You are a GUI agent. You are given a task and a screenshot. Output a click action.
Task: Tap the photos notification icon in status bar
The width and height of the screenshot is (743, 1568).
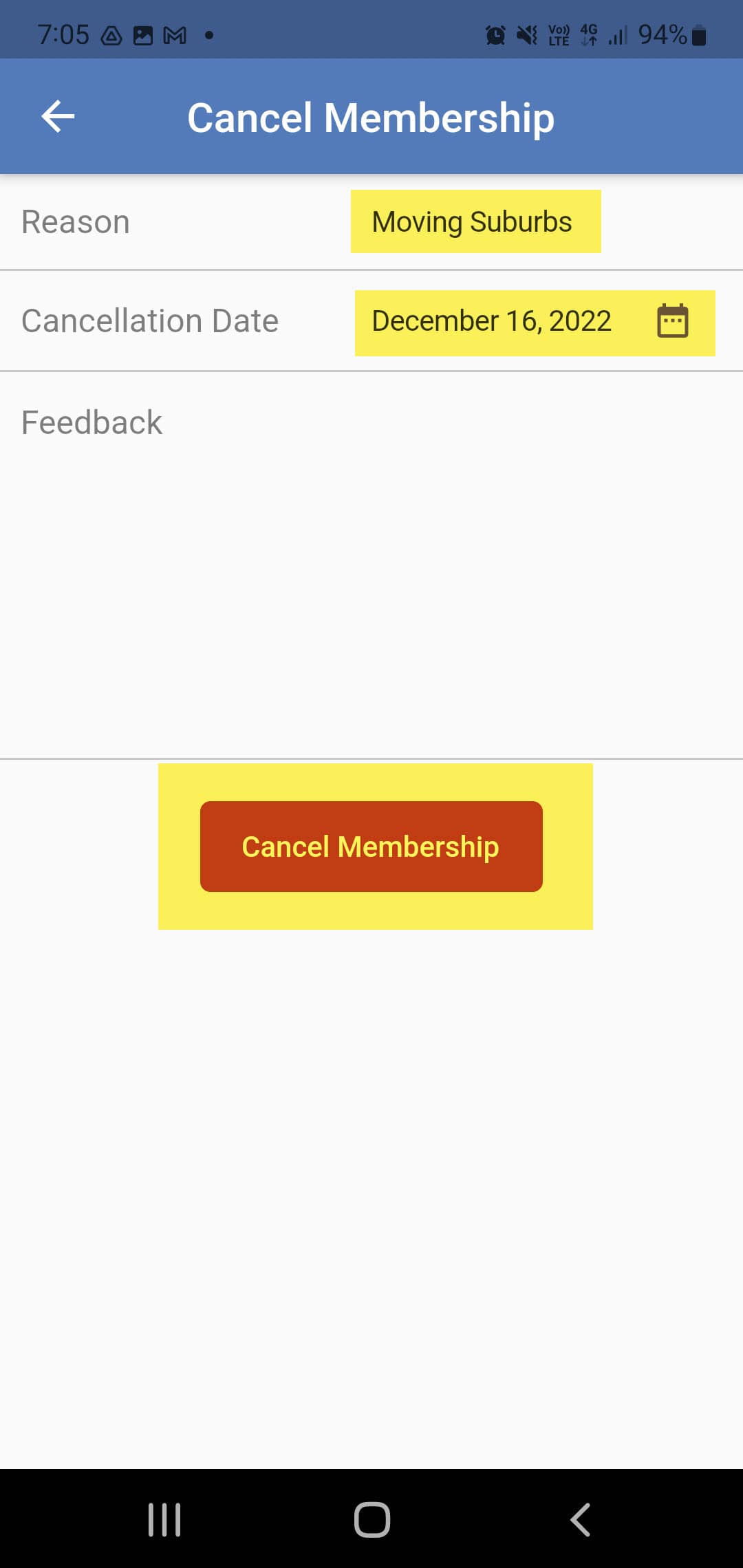(x=142, y=34)
